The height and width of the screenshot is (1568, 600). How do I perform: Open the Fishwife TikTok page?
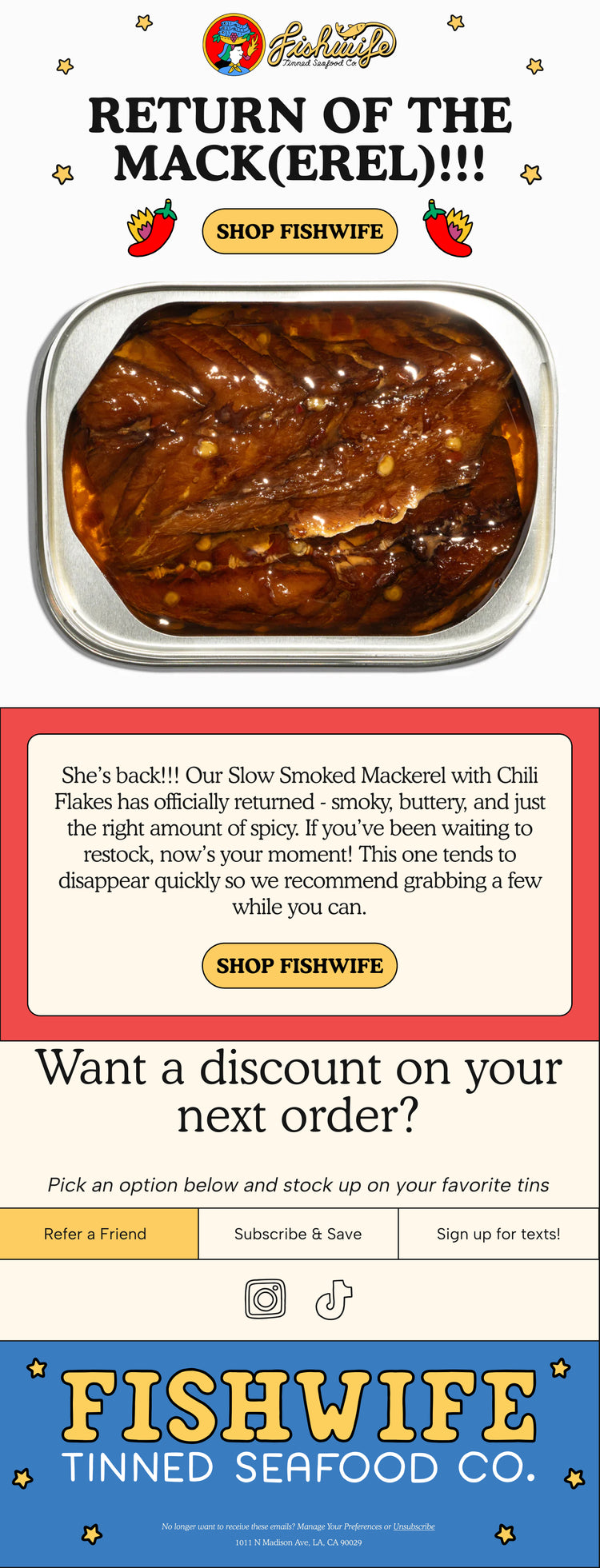click(334, 1299)
